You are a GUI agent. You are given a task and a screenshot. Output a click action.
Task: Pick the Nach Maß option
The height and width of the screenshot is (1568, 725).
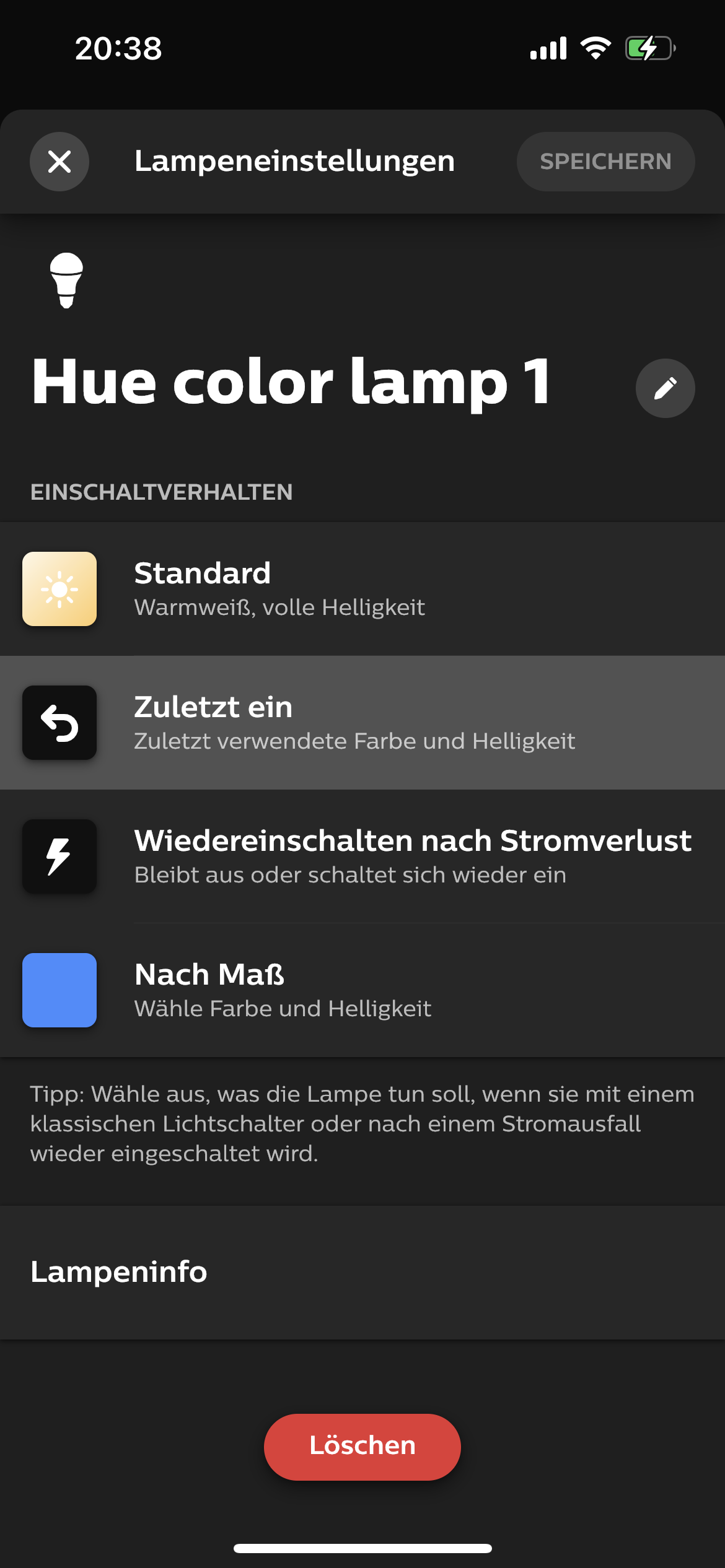pyautogui.click(x=362, y=990)
